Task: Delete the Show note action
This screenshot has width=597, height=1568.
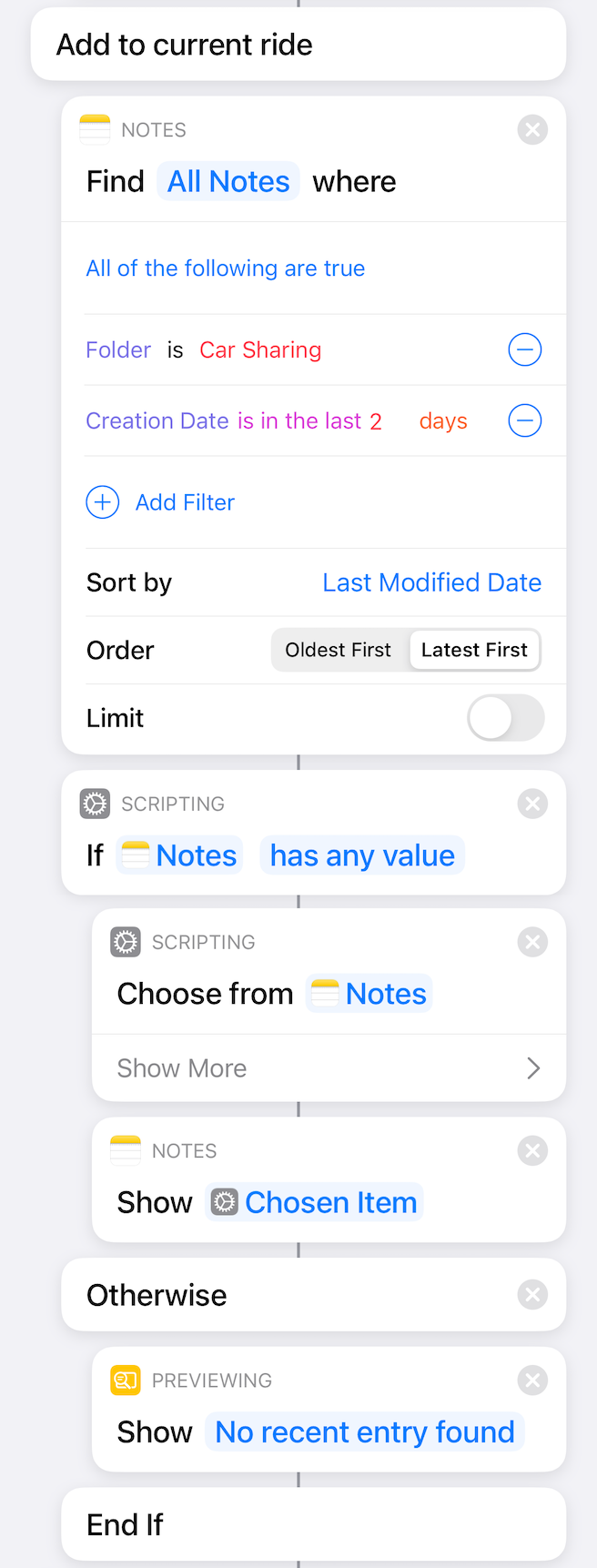Action: point(532,1151)
